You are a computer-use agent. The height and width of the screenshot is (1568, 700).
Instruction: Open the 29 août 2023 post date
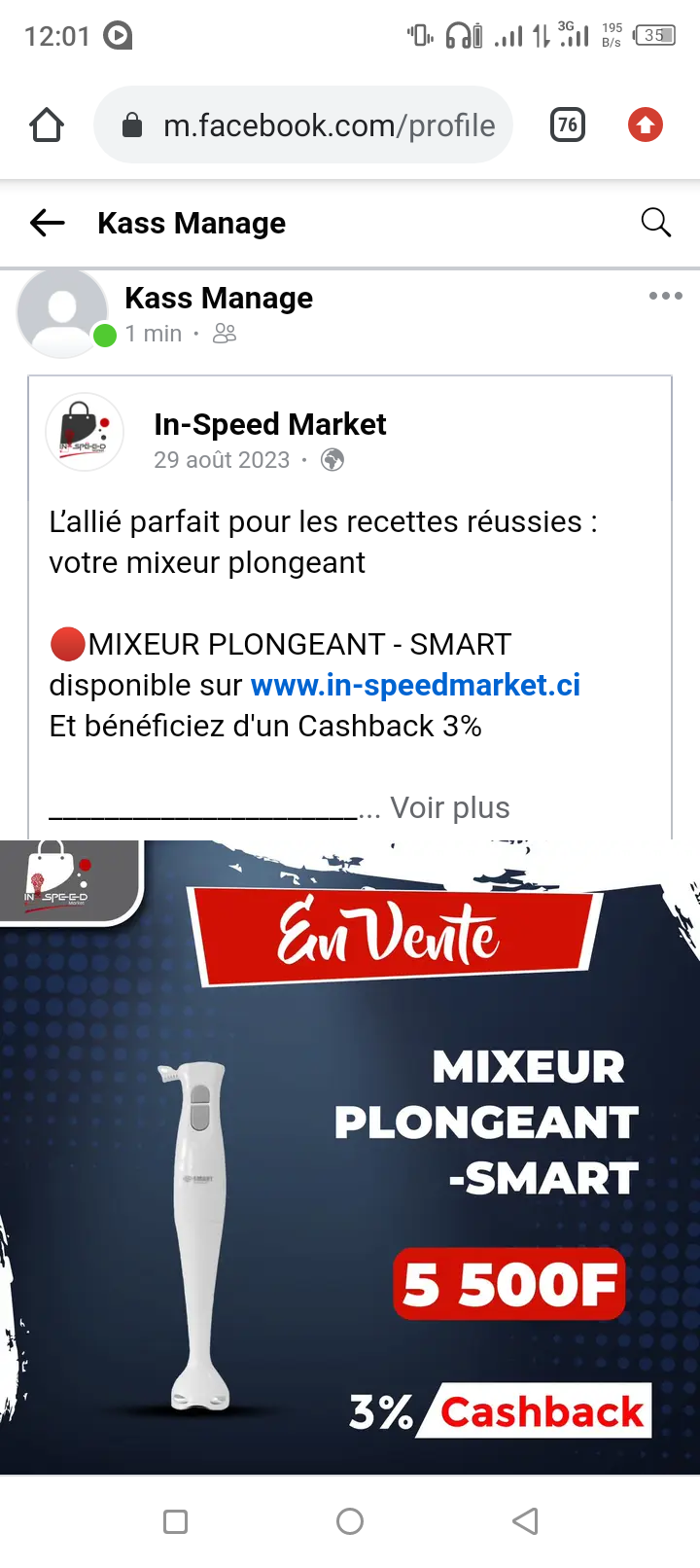[x=222, y=460]
